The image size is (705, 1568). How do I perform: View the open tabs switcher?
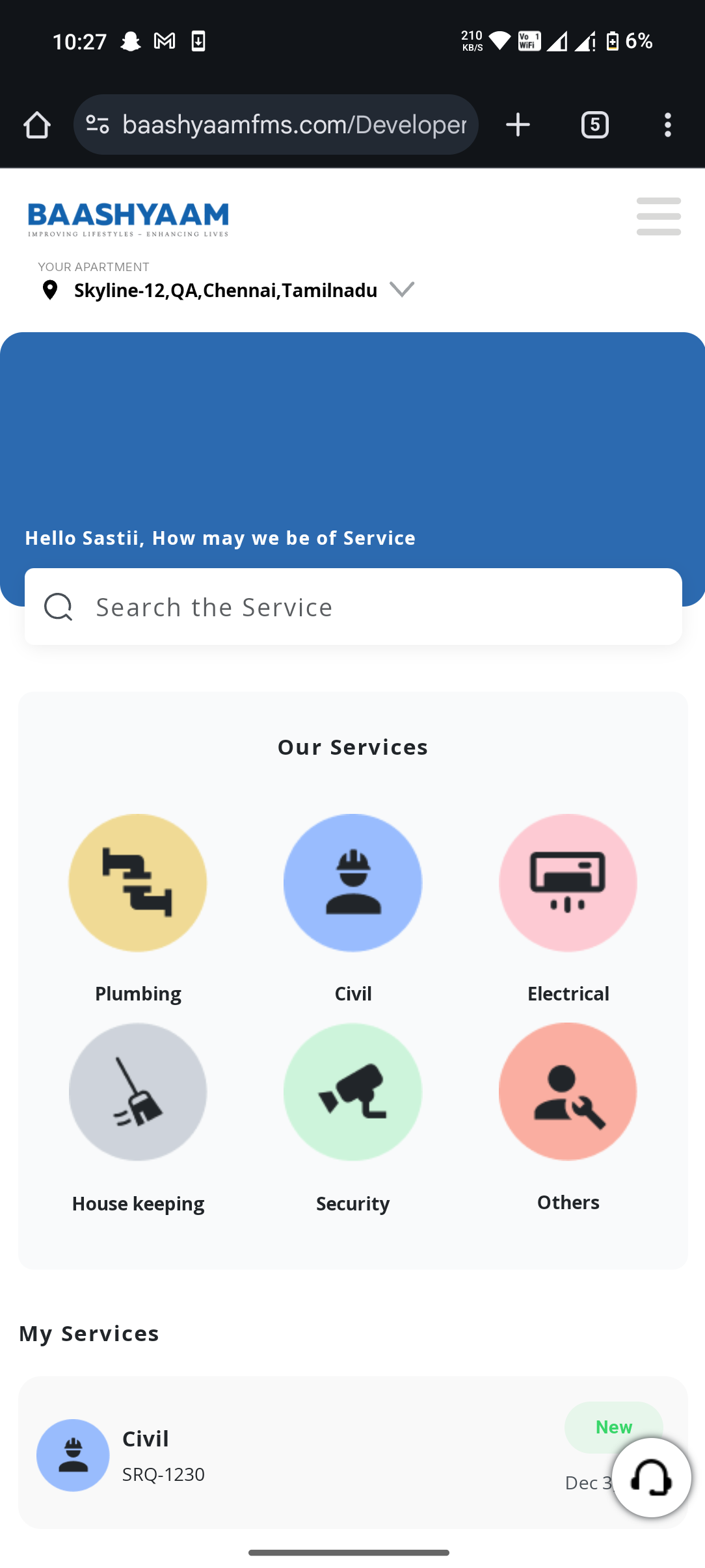click(594, 125)
